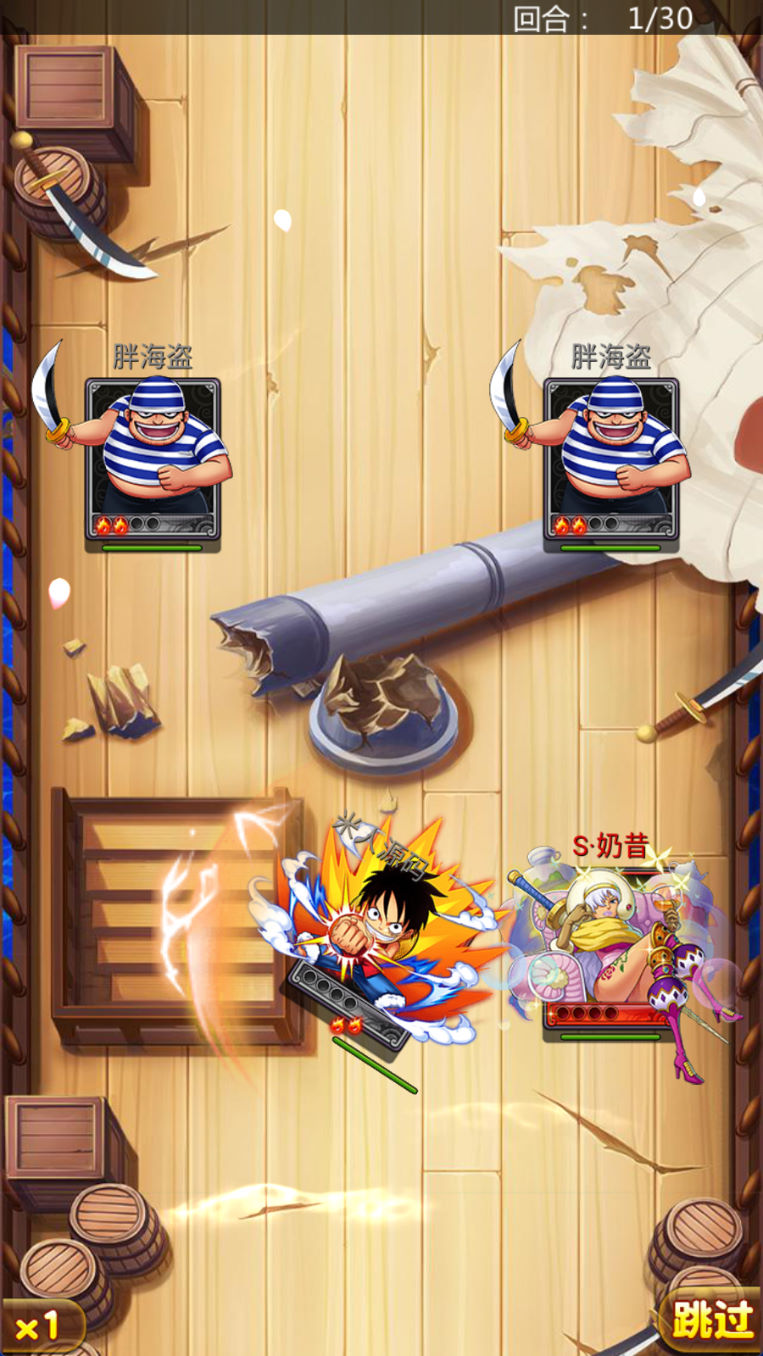Viewport: 763px width, 1356px height.
Task: Change battle speed with the ×1 button
Action: tap(40, 1326)
